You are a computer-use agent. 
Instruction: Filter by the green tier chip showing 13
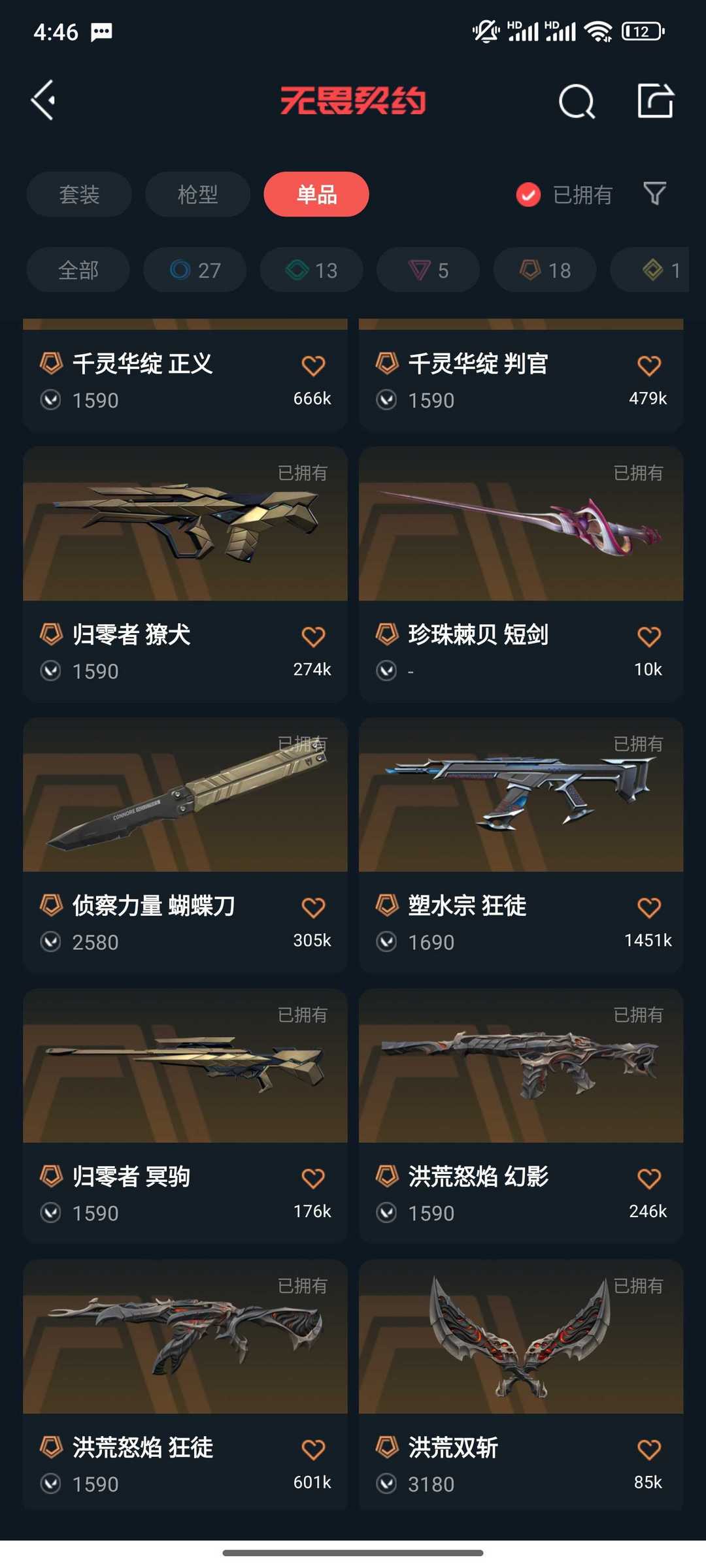pos(312,270)
